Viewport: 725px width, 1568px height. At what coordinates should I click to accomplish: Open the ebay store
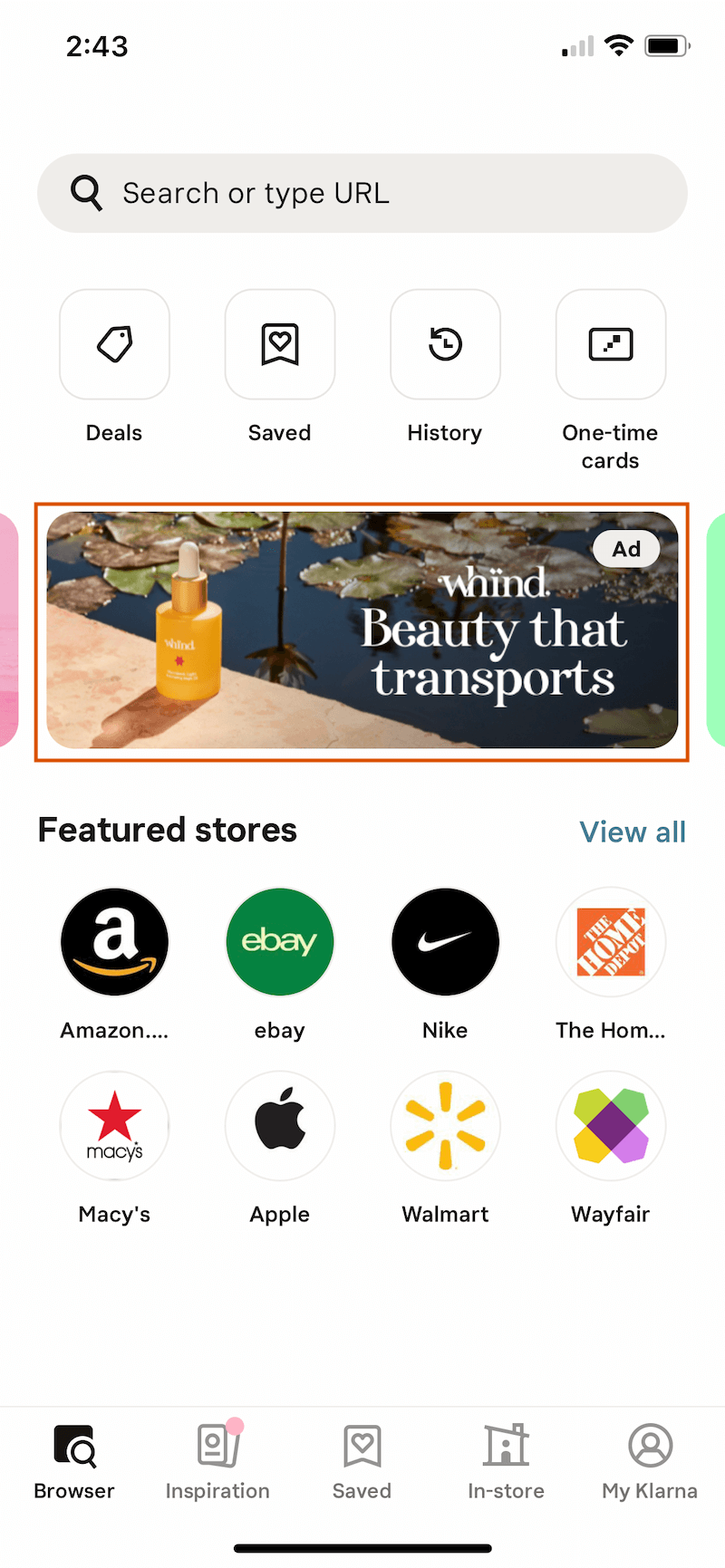279,941
